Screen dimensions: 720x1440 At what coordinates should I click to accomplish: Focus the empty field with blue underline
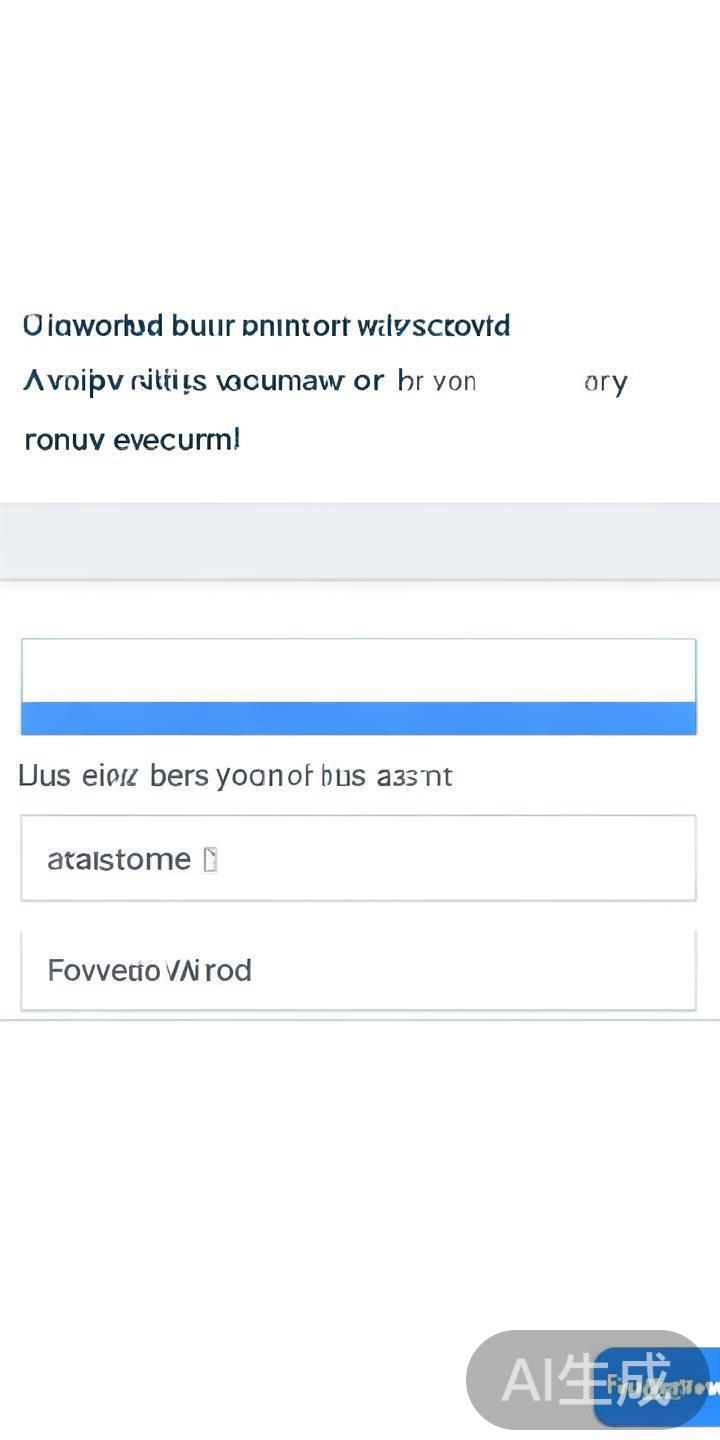[x=358, y=672]
